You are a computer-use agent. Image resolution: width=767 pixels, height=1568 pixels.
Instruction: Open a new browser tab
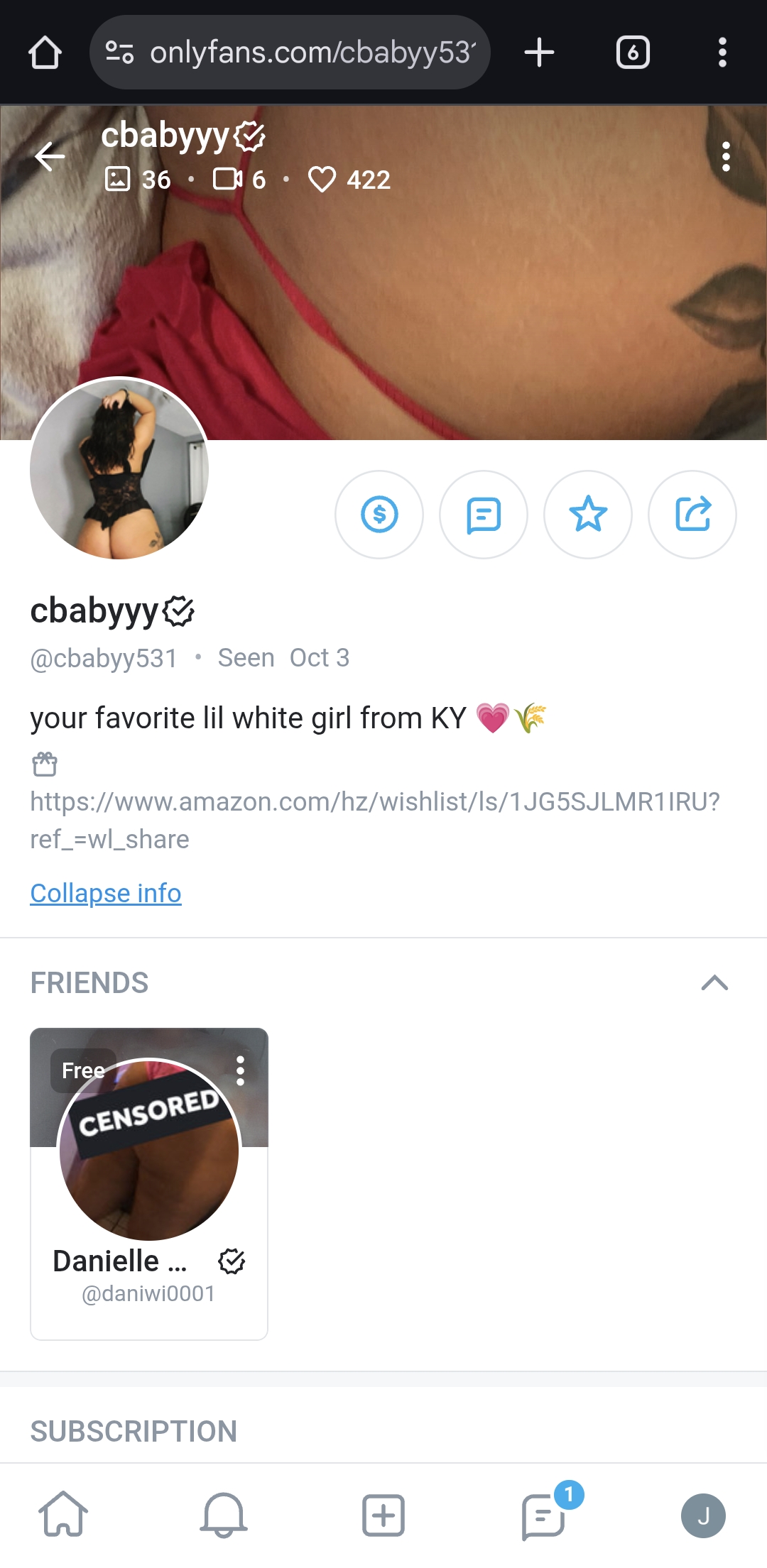pos(539,53)
